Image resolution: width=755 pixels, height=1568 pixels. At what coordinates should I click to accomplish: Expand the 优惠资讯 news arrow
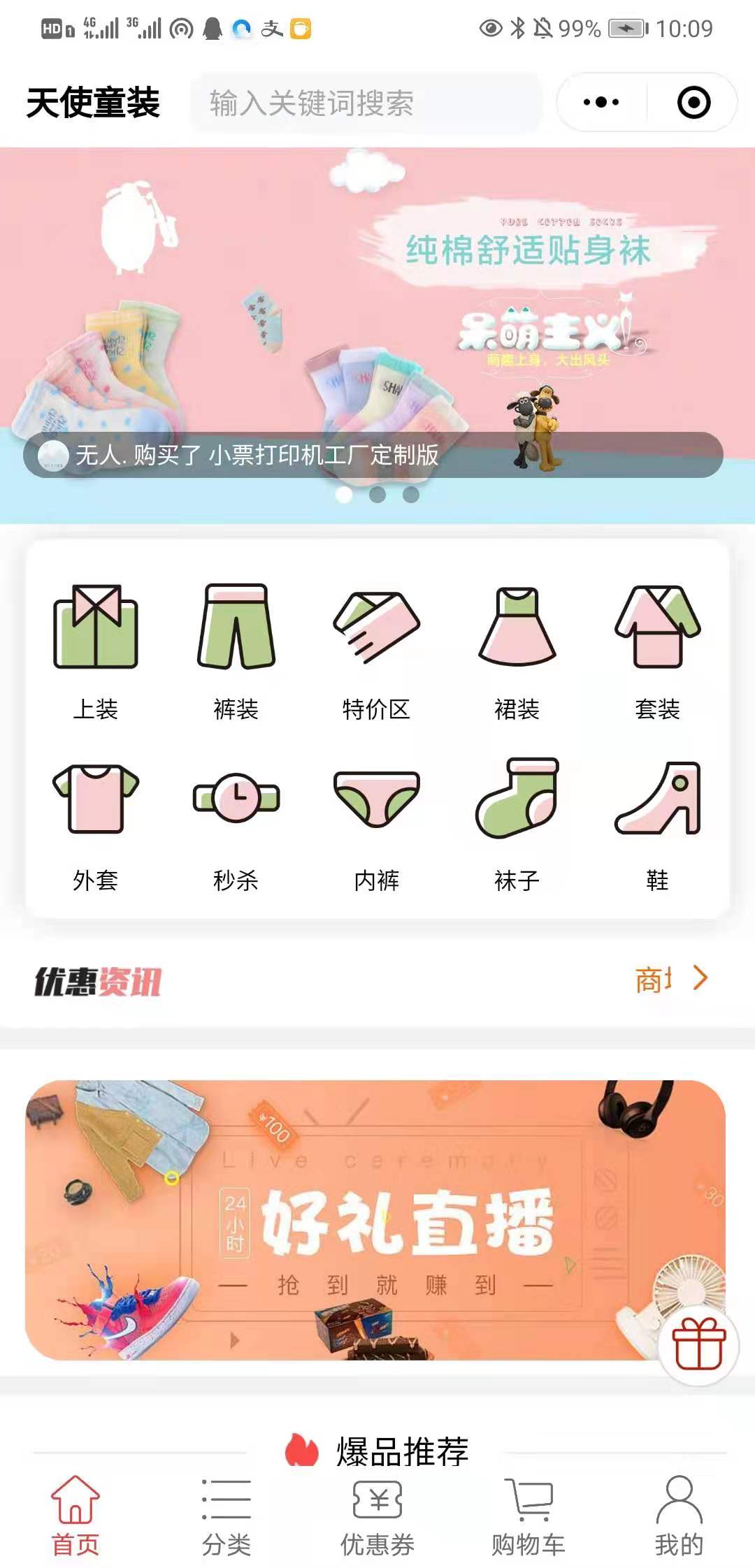tap(700, 978)
